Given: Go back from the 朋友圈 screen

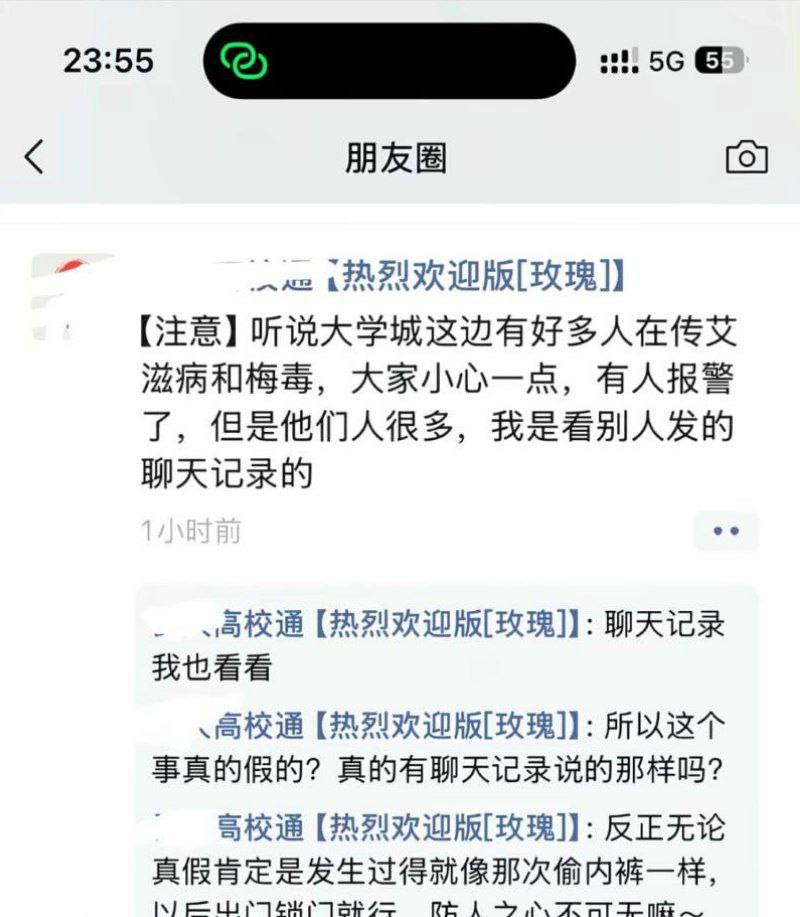Looking at the screenshot, I should point(35,157).
